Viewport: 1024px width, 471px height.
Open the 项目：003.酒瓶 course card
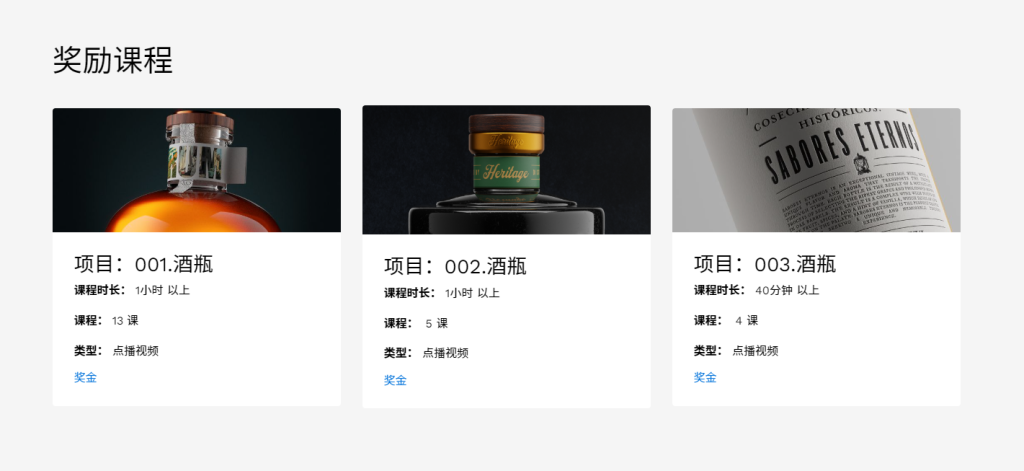pos(765,264)
